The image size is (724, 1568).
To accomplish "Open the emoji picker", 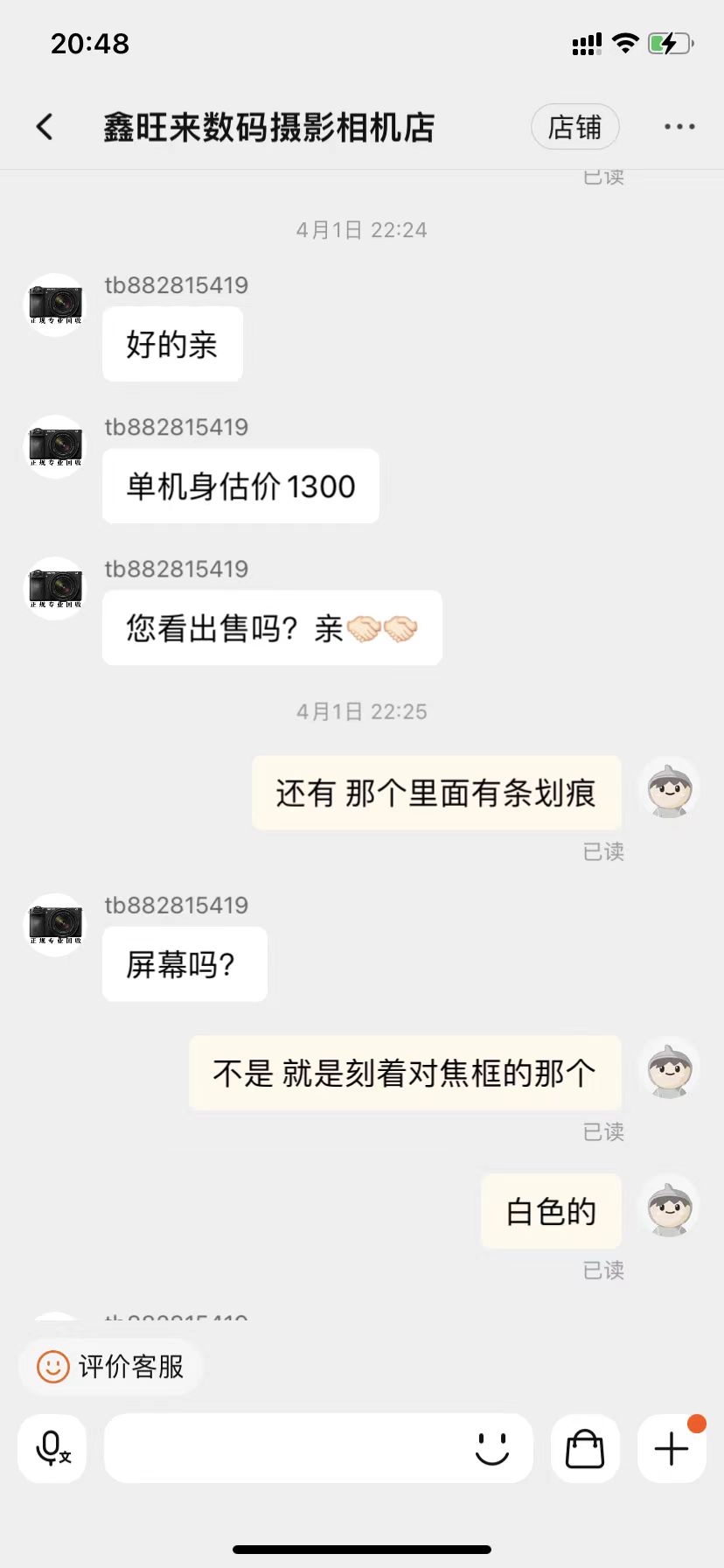I will tap(492, 1449).
